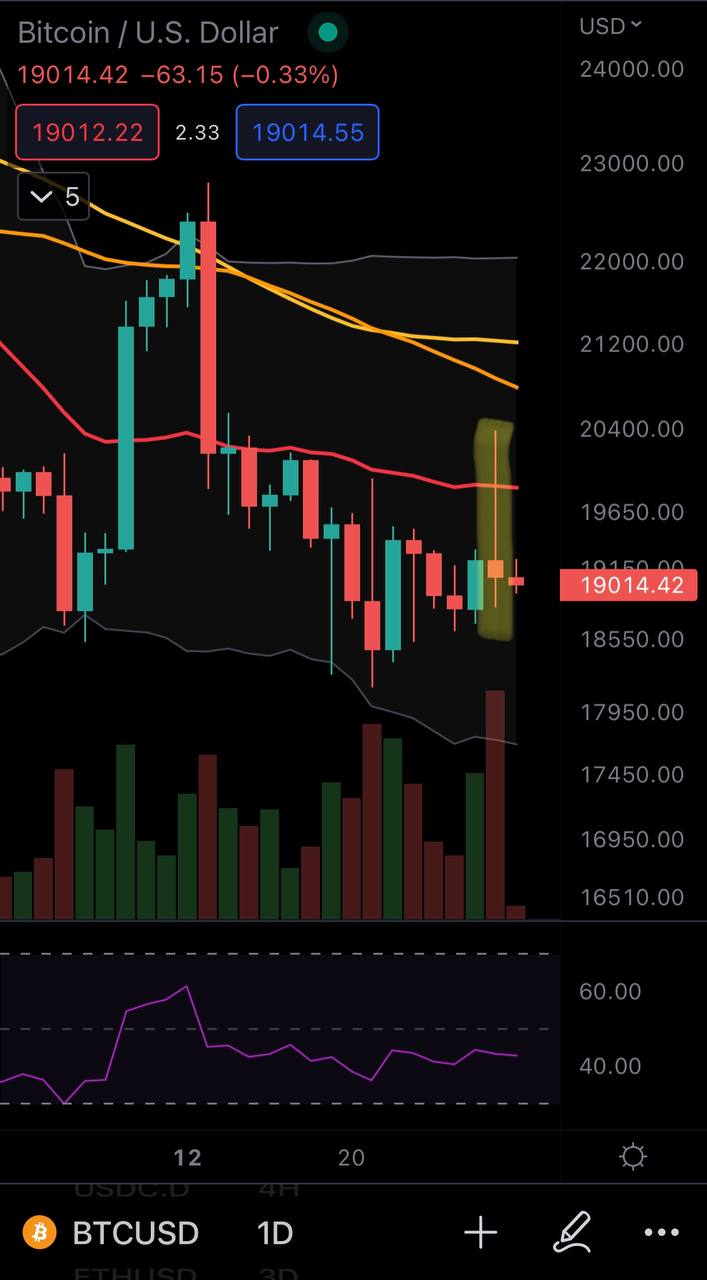
Task: Tap the blue buy price 19014.55
Action: coord(307,132)
